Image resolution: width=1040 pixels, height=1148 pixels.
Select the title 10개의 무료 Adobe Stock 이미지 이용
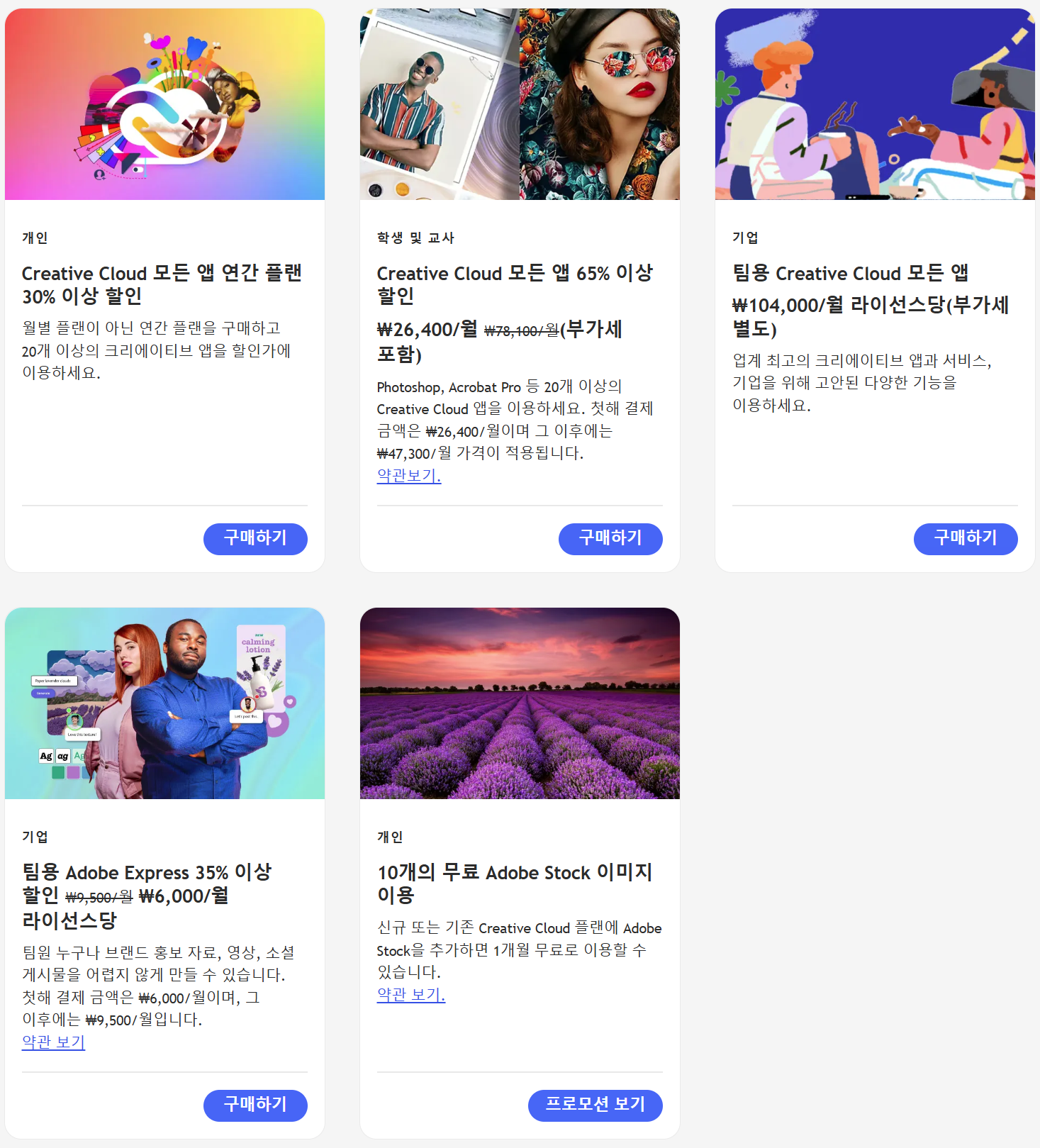click(515, 884)
